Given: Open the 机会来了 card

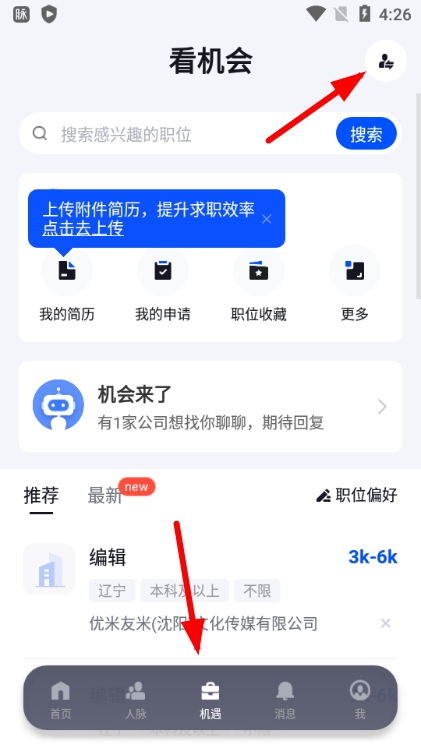Looking at the screenshot, I should coord(210,406).
